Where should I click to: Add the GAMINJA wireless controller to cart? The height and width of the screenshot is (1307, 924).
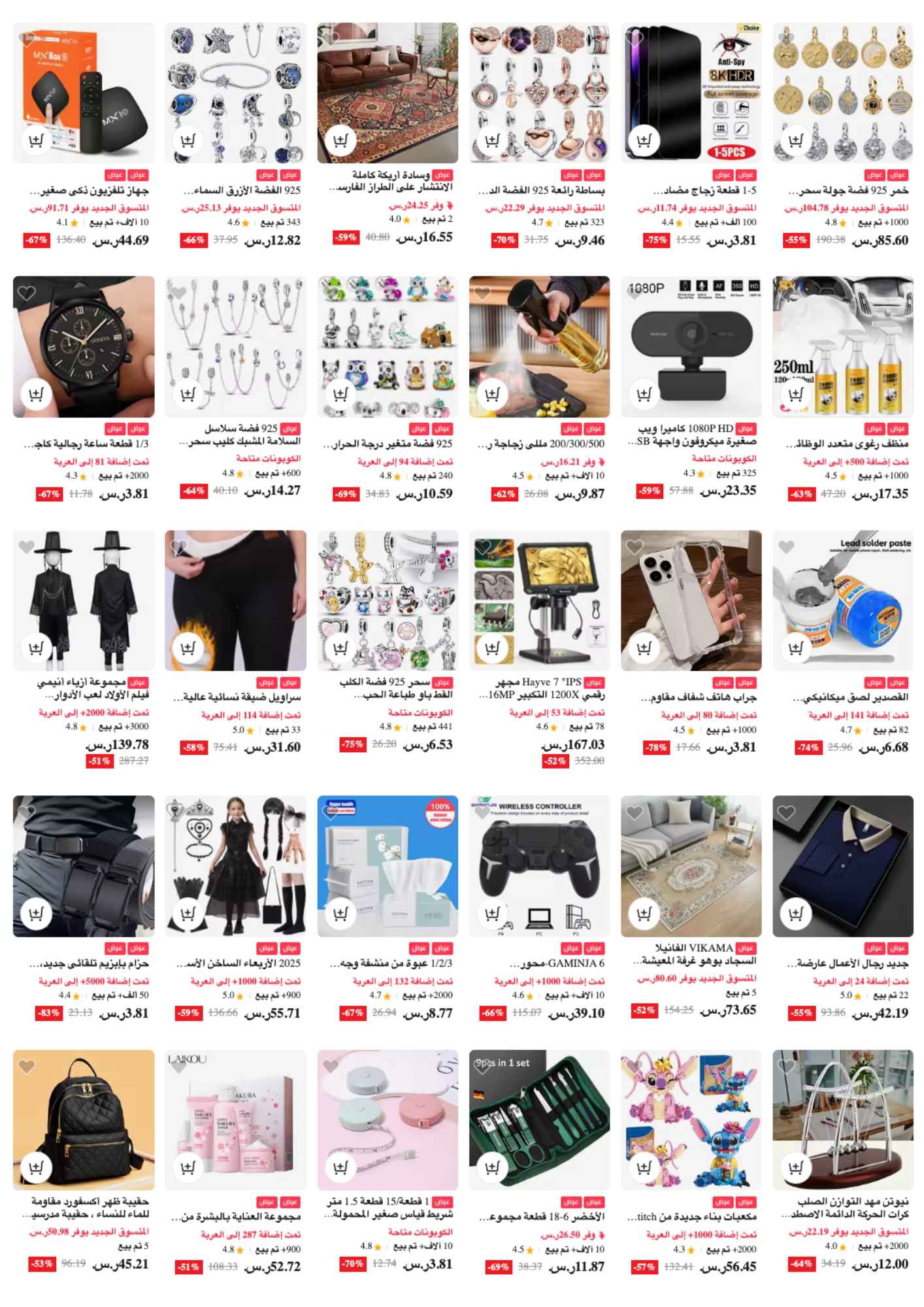[x=492, y=913]
